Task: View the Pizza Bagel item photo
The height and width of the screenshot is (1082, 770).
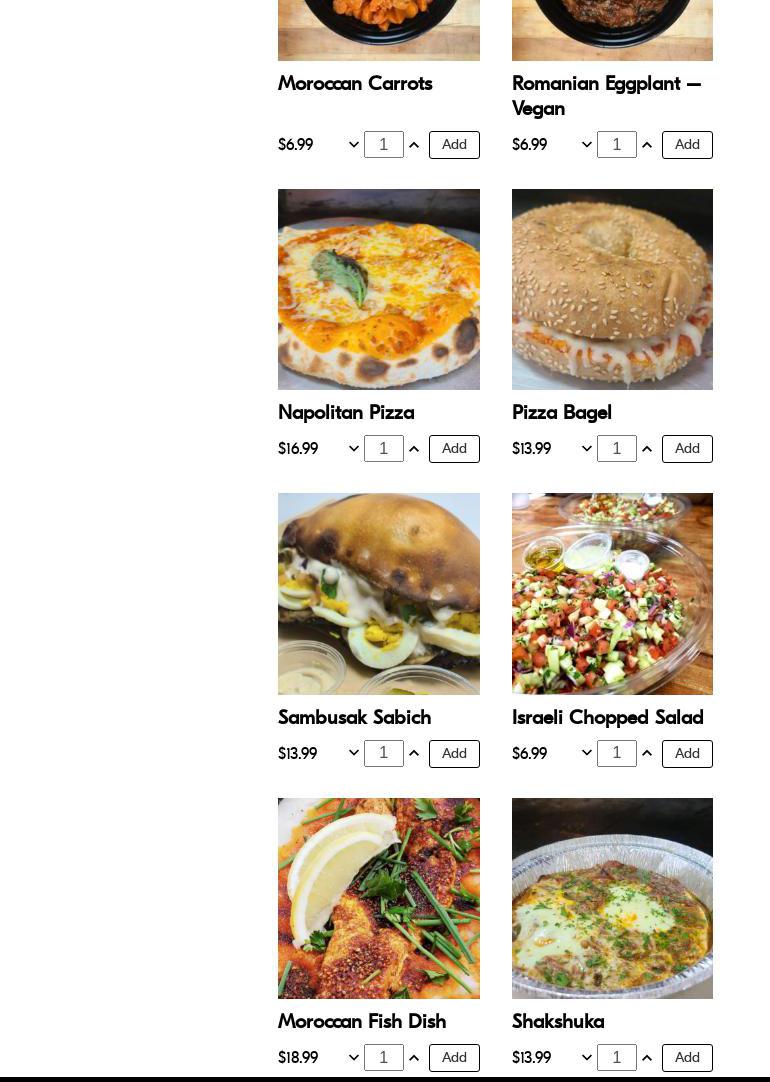Action: click(x=612, y=289)
